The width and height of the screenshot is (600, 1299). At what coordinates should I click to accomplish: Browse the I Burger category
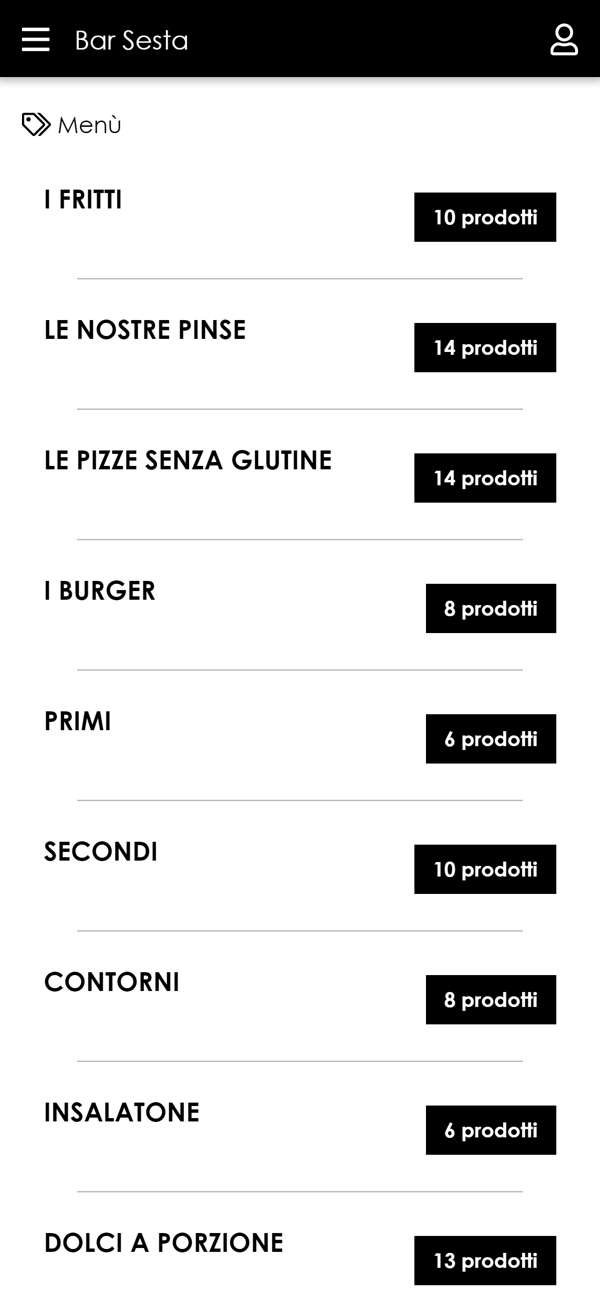tap(100, 591)
